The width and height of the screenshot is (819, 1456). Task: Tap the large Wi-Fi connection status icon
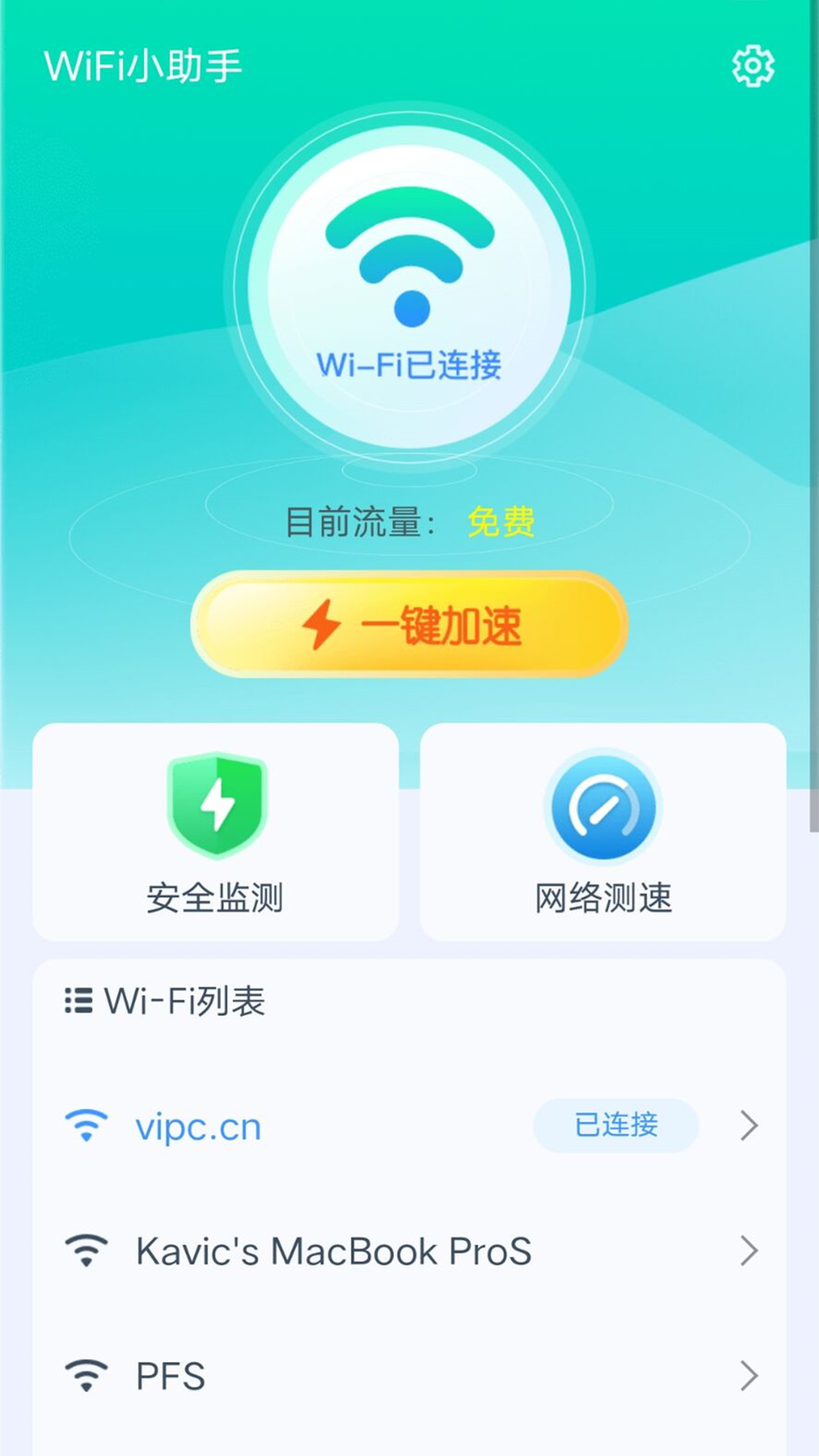409,258
